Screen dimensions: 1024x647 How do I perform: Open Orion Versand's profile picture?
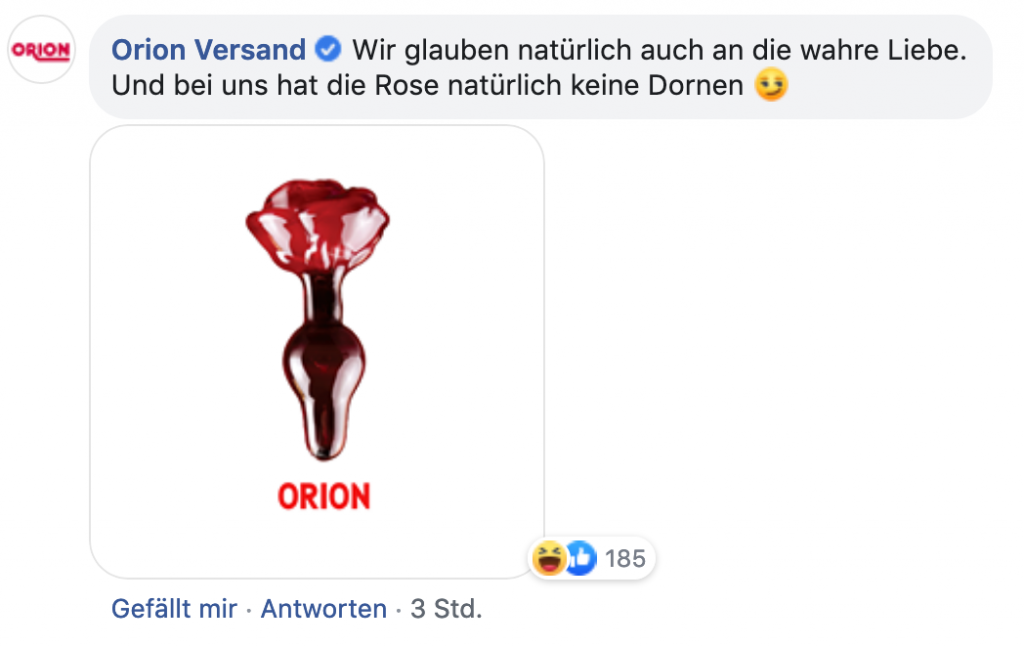tap(41, 50)
